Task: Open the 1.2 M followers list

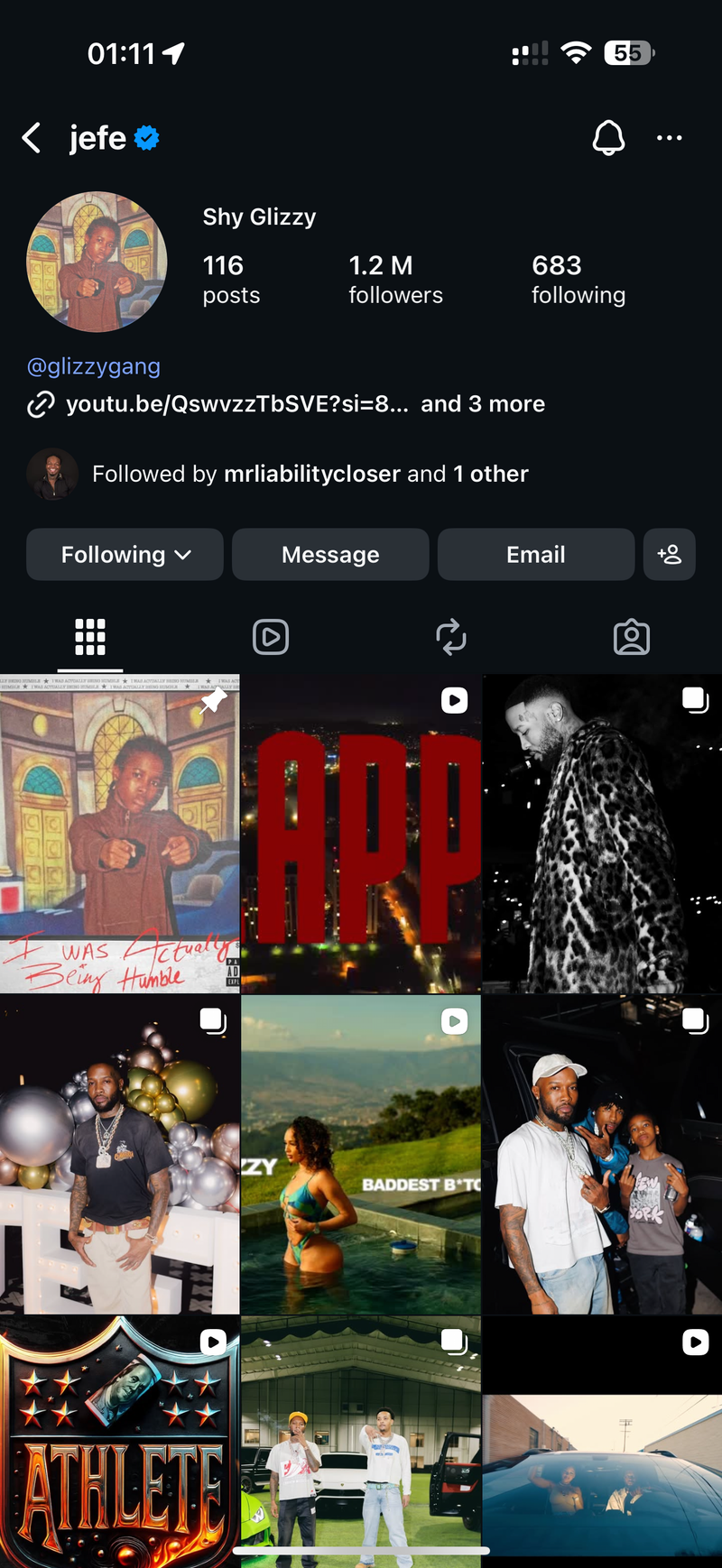Action: 395,279
